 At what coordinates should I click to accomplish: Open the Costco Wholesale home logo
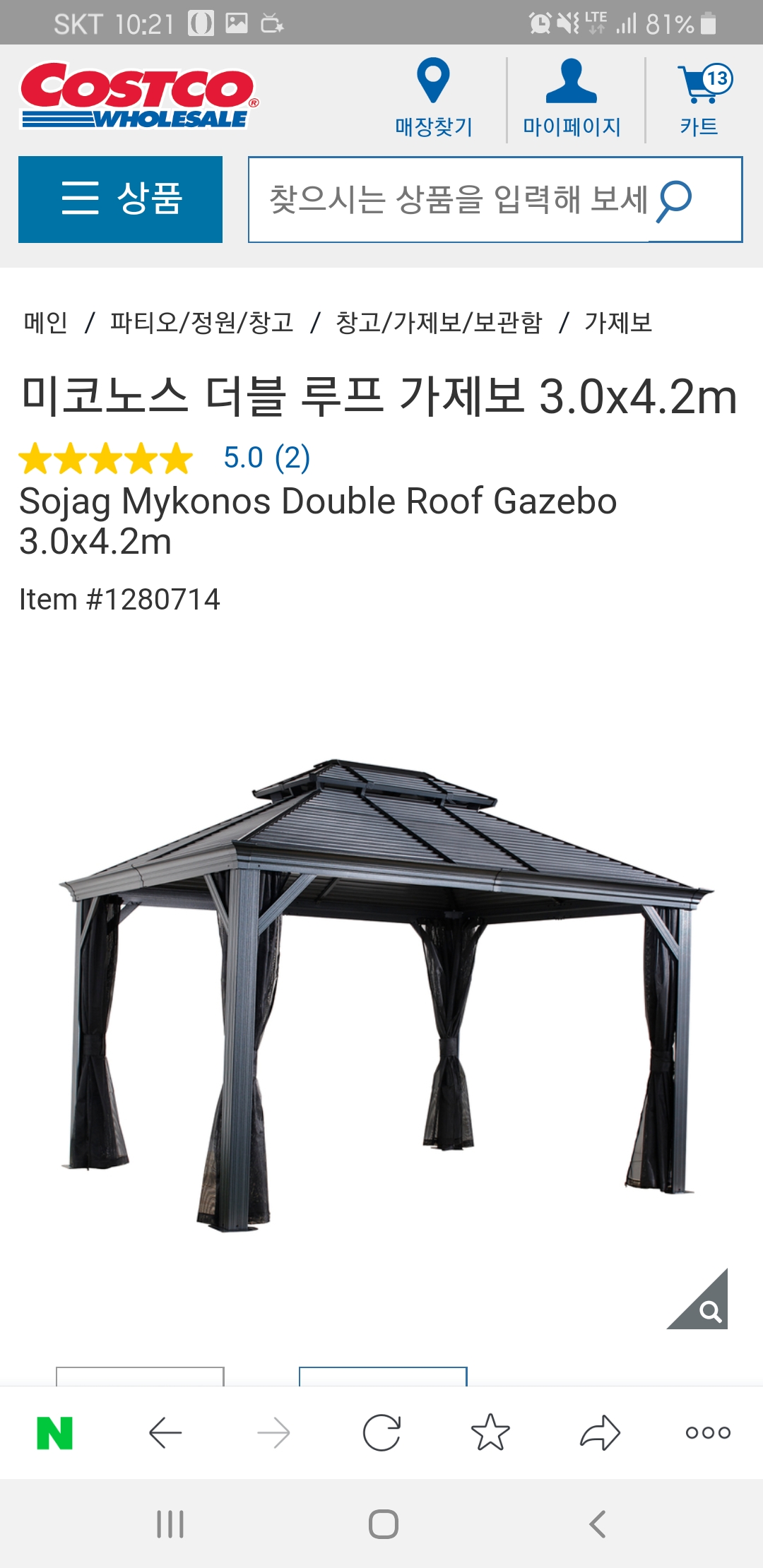(x=139, y=96)
